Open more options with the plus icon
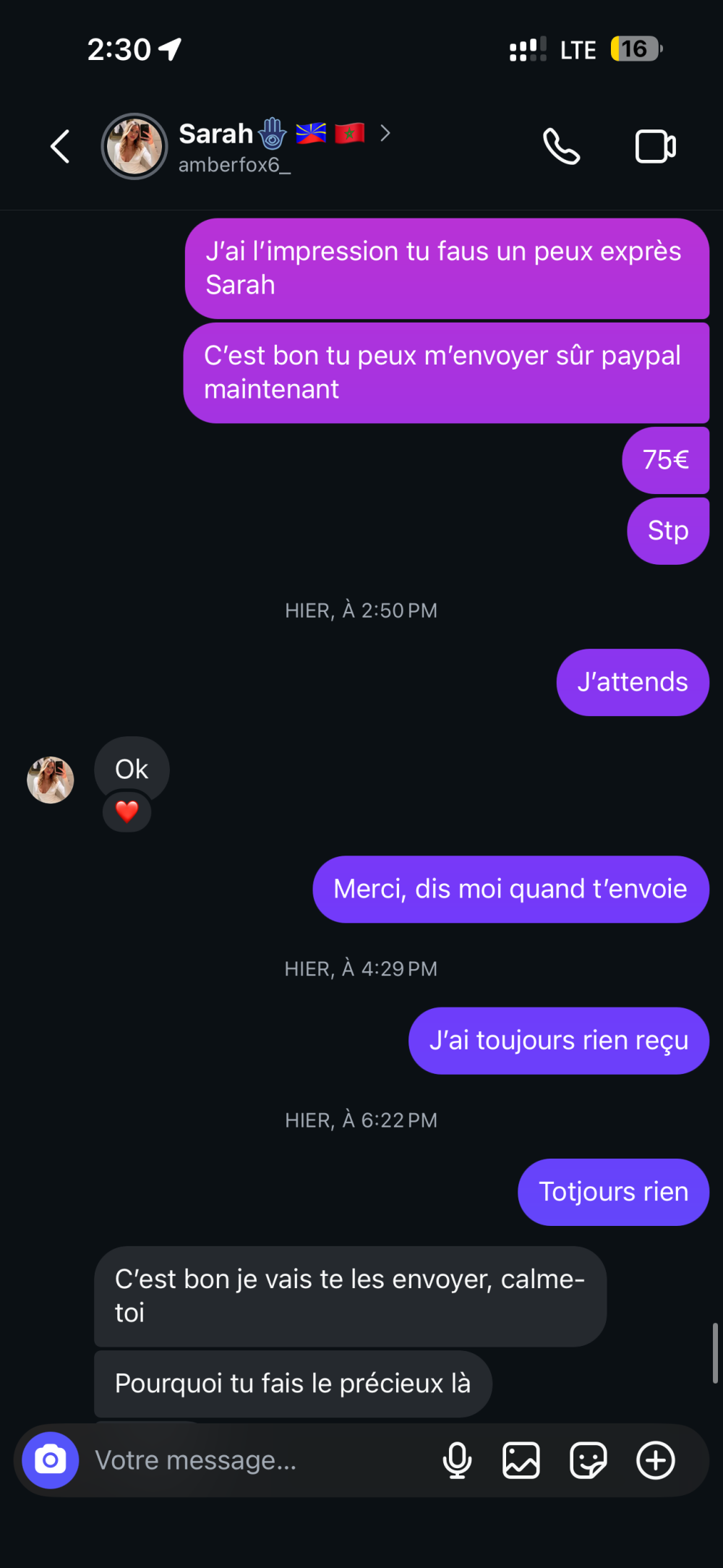 pos(655,1460)
